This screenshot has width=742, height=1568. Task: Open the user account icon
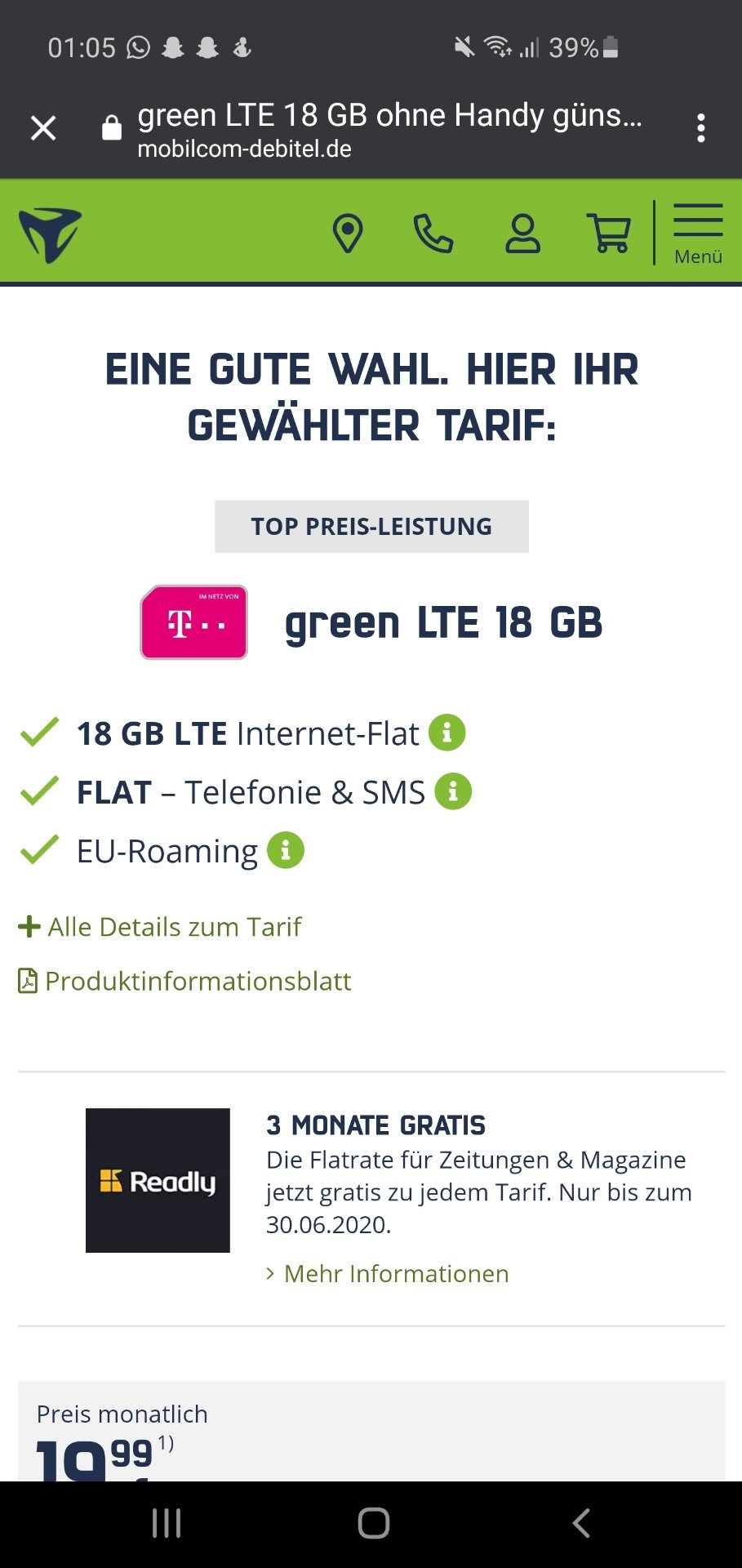pos(522,234)
